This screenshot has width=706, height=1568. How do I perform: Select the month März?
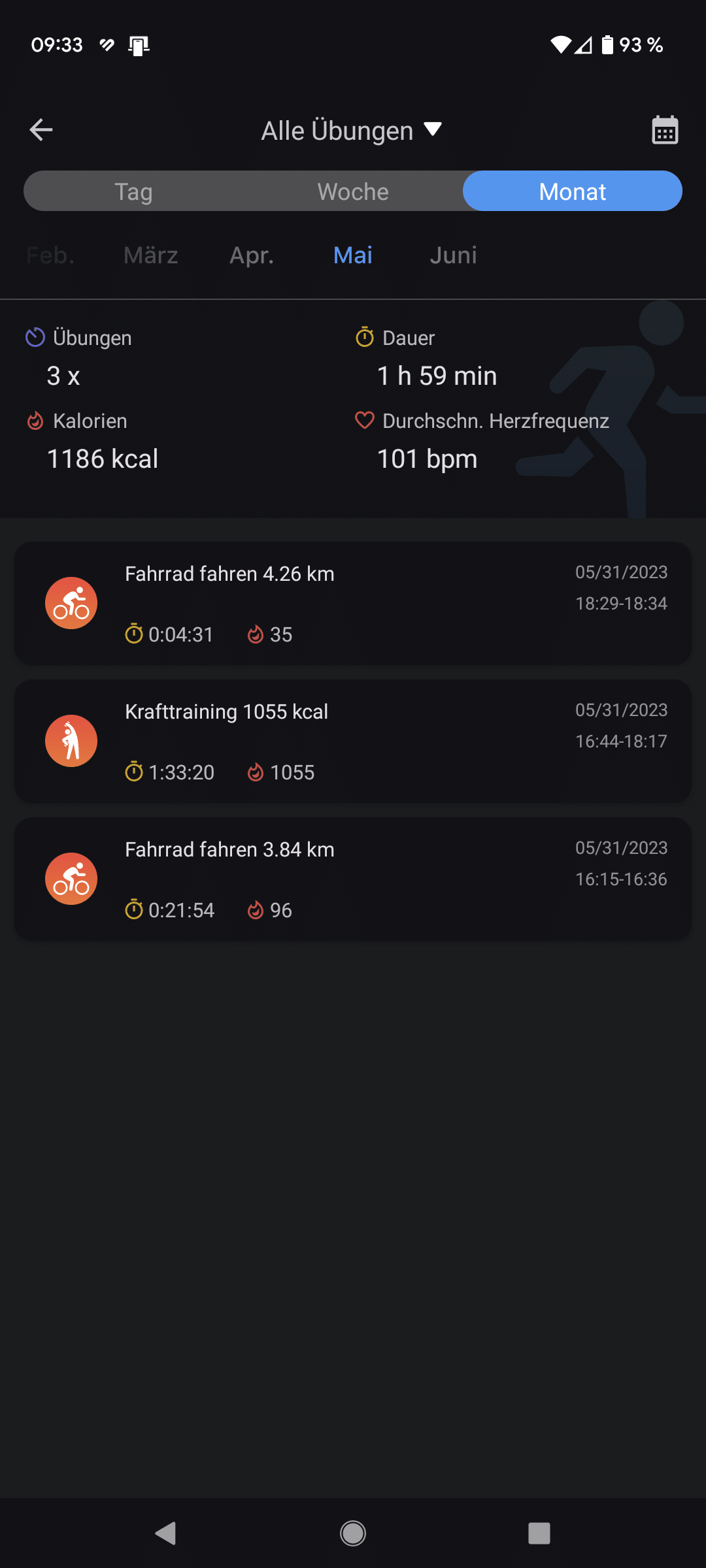pyautogui.click(x=151, y=255)
